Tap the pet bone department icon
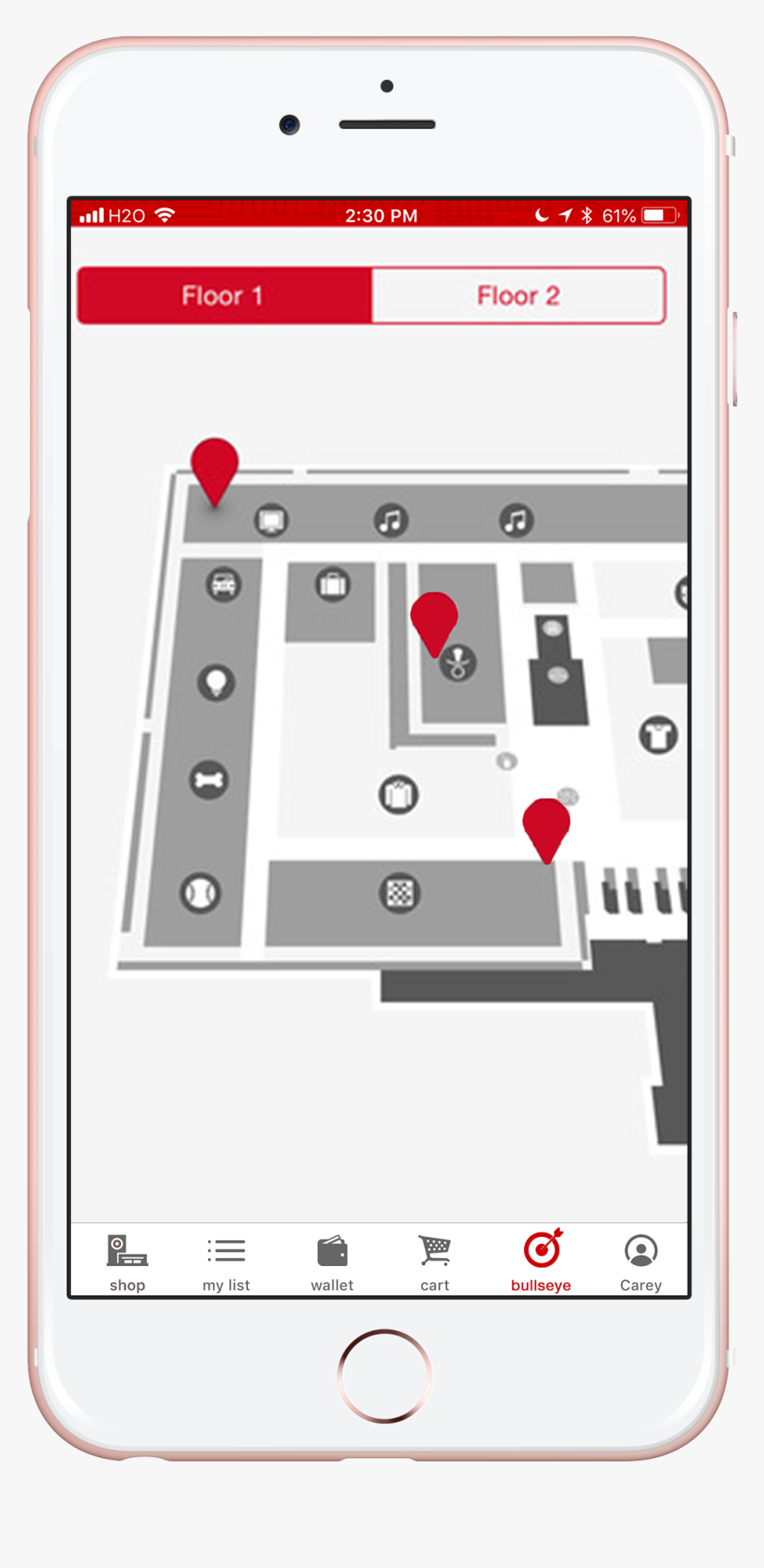 [x=209, y=780]
